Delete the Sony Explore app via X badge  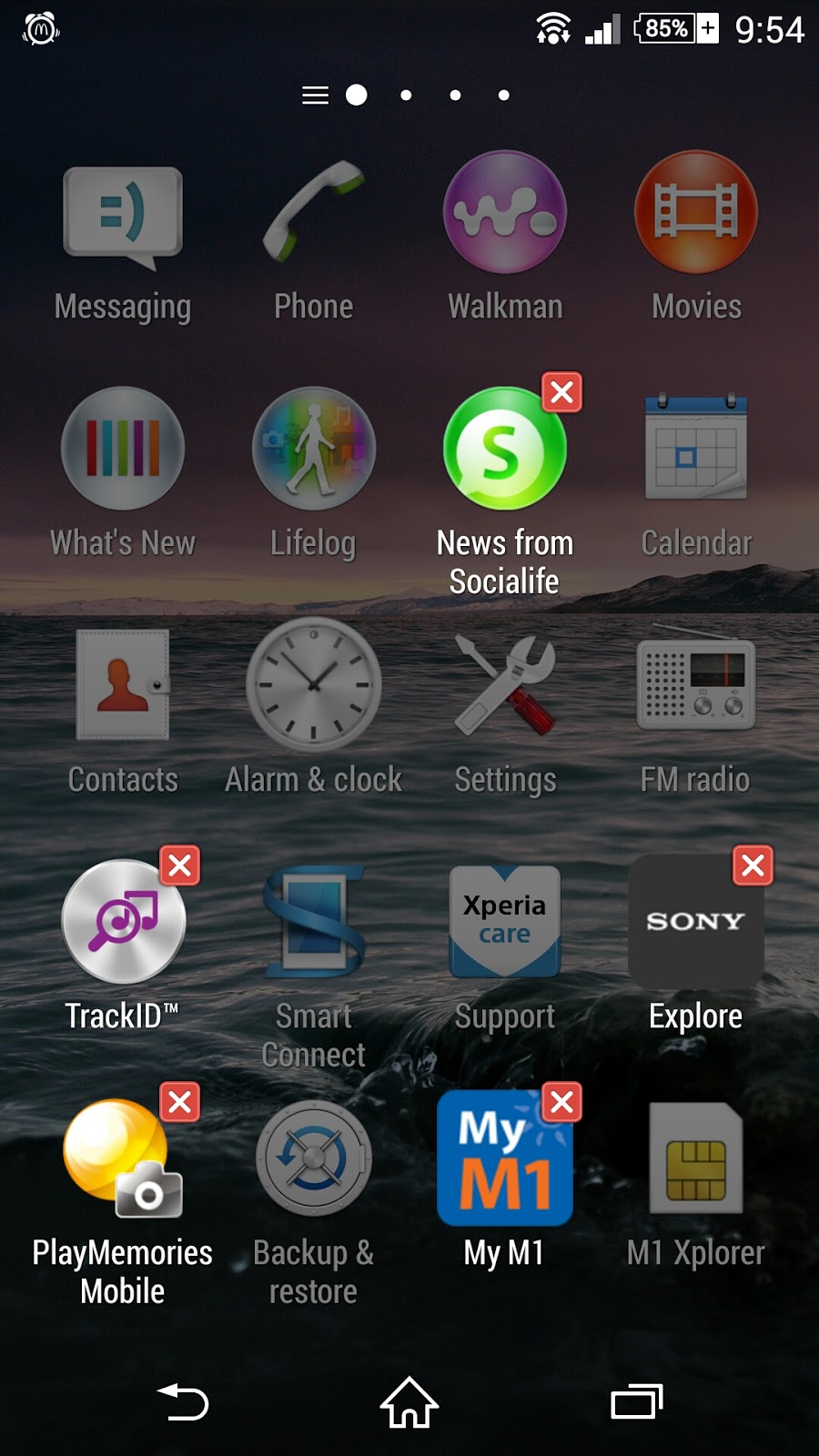point(753,865)
